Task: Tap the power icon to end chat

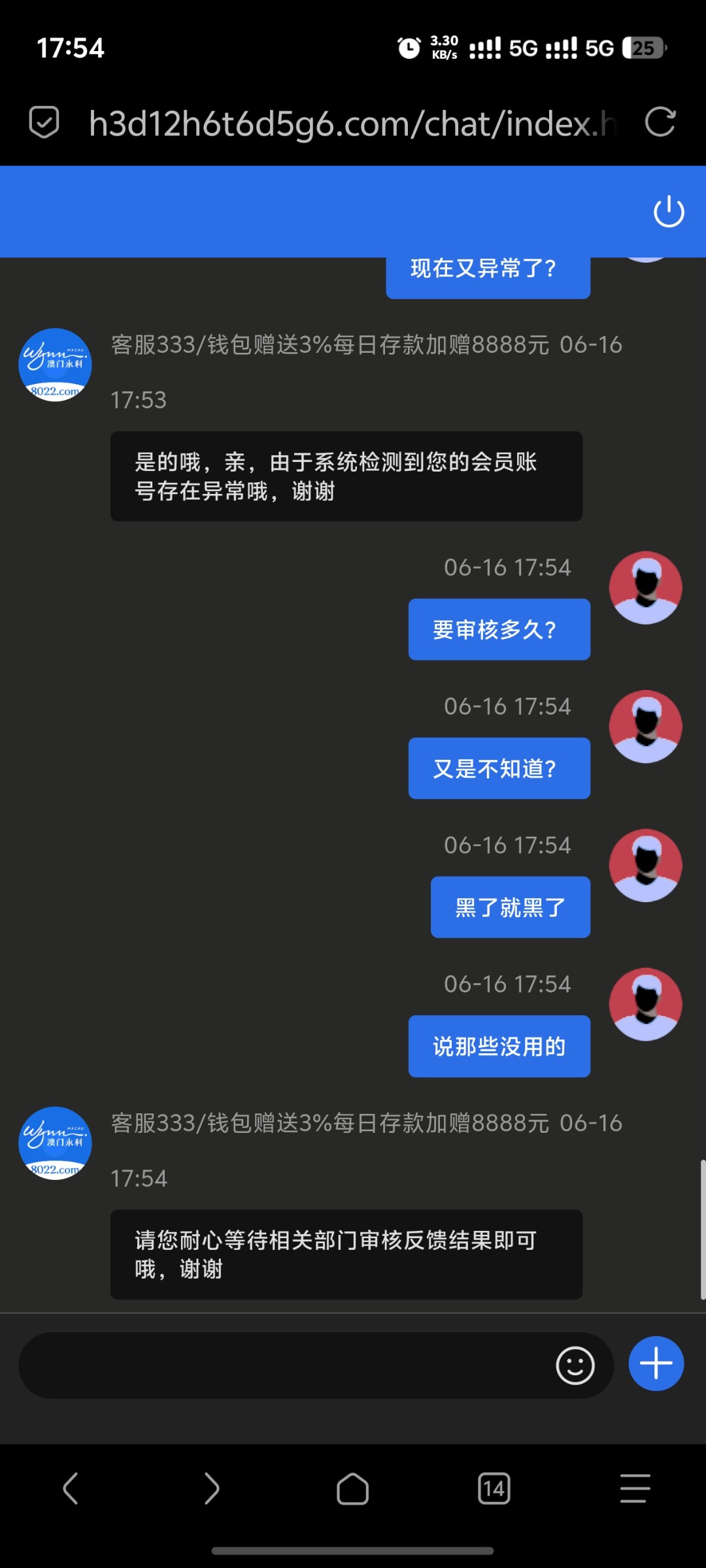Action: coord(669,212)
